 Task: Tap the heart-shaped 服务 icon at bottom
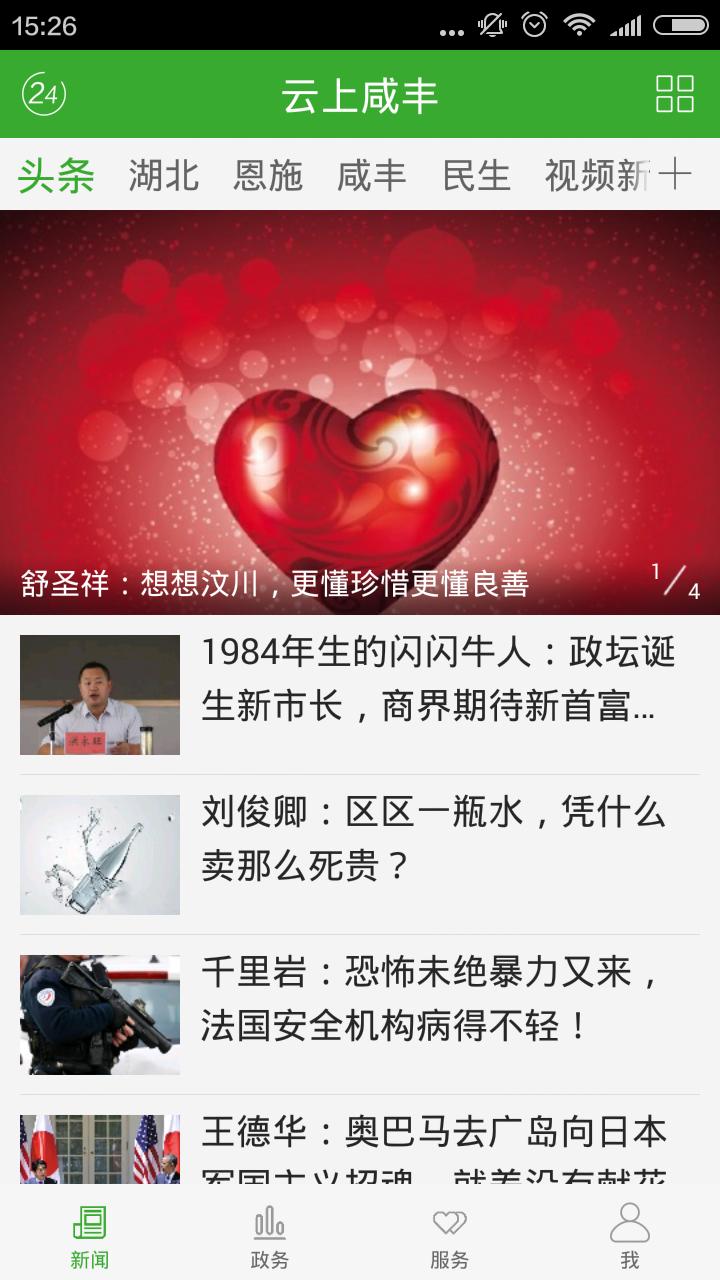449,1230
